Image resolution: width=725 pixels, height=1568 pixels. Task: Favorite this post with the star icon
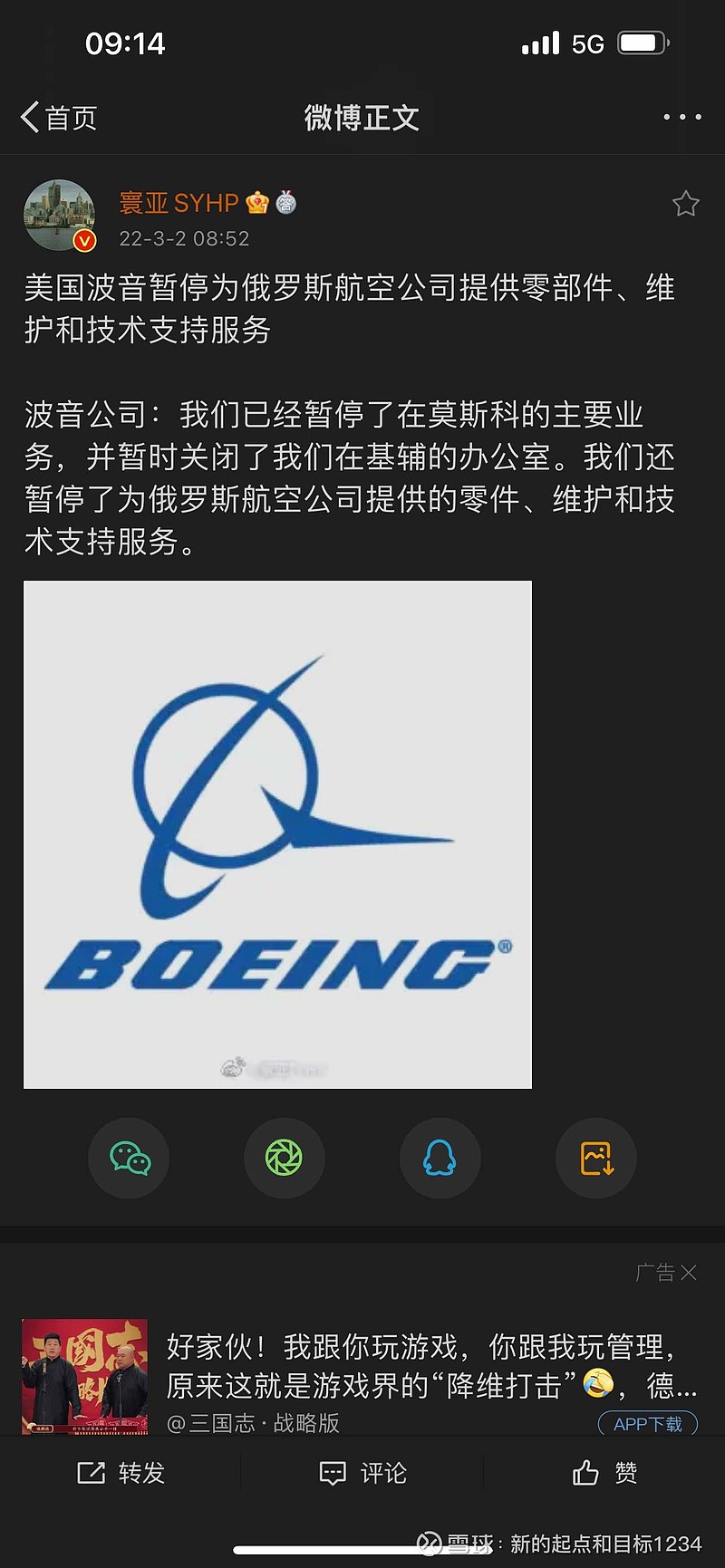[x=686, y=204]
